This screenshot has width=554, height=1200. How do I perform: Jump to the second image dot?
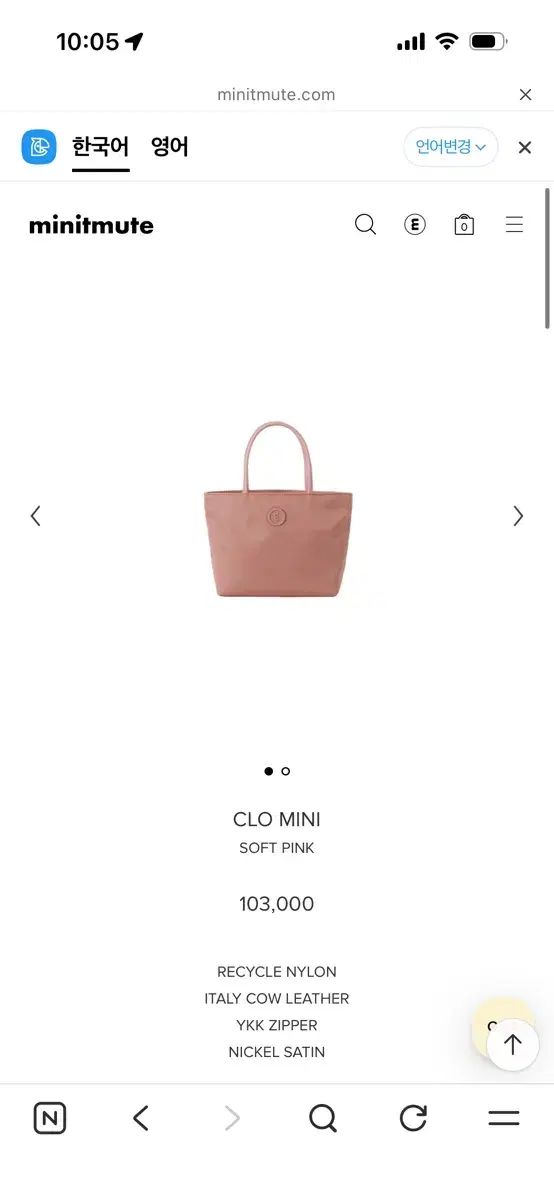[x=286, y=771]
